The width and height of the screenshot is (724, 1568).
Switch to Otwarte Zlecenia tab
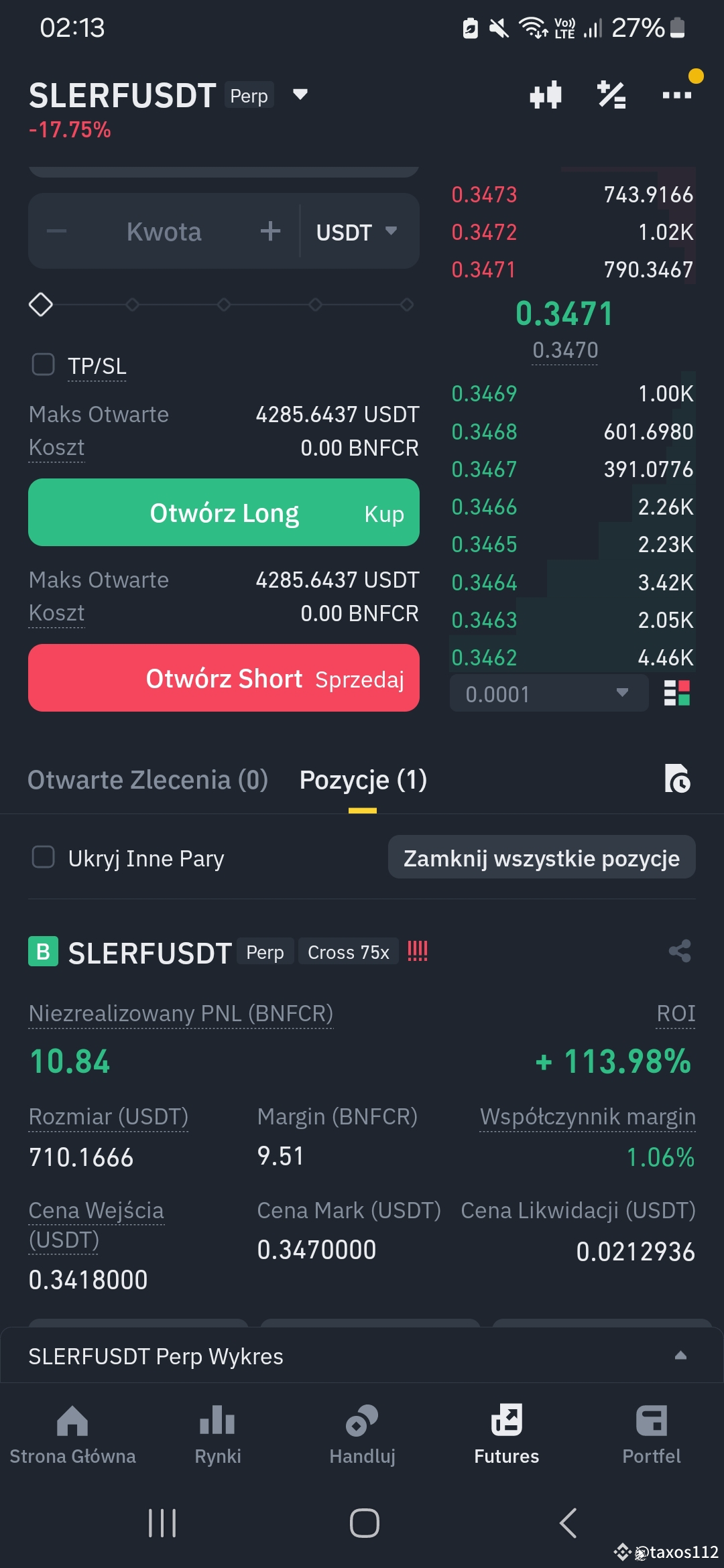(x=147, y=779)
